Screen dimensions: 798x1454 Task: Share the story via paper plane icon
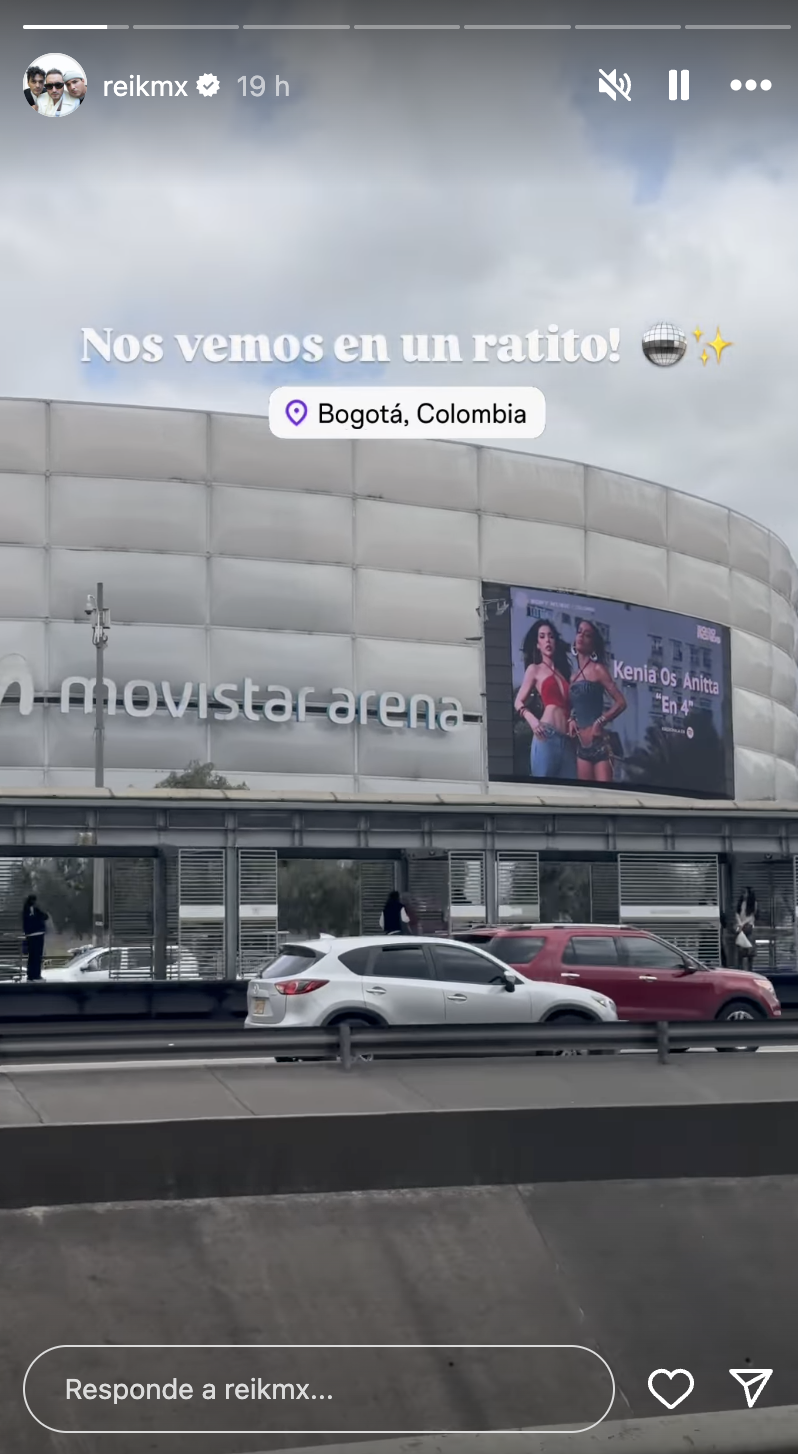point(751,1388)
